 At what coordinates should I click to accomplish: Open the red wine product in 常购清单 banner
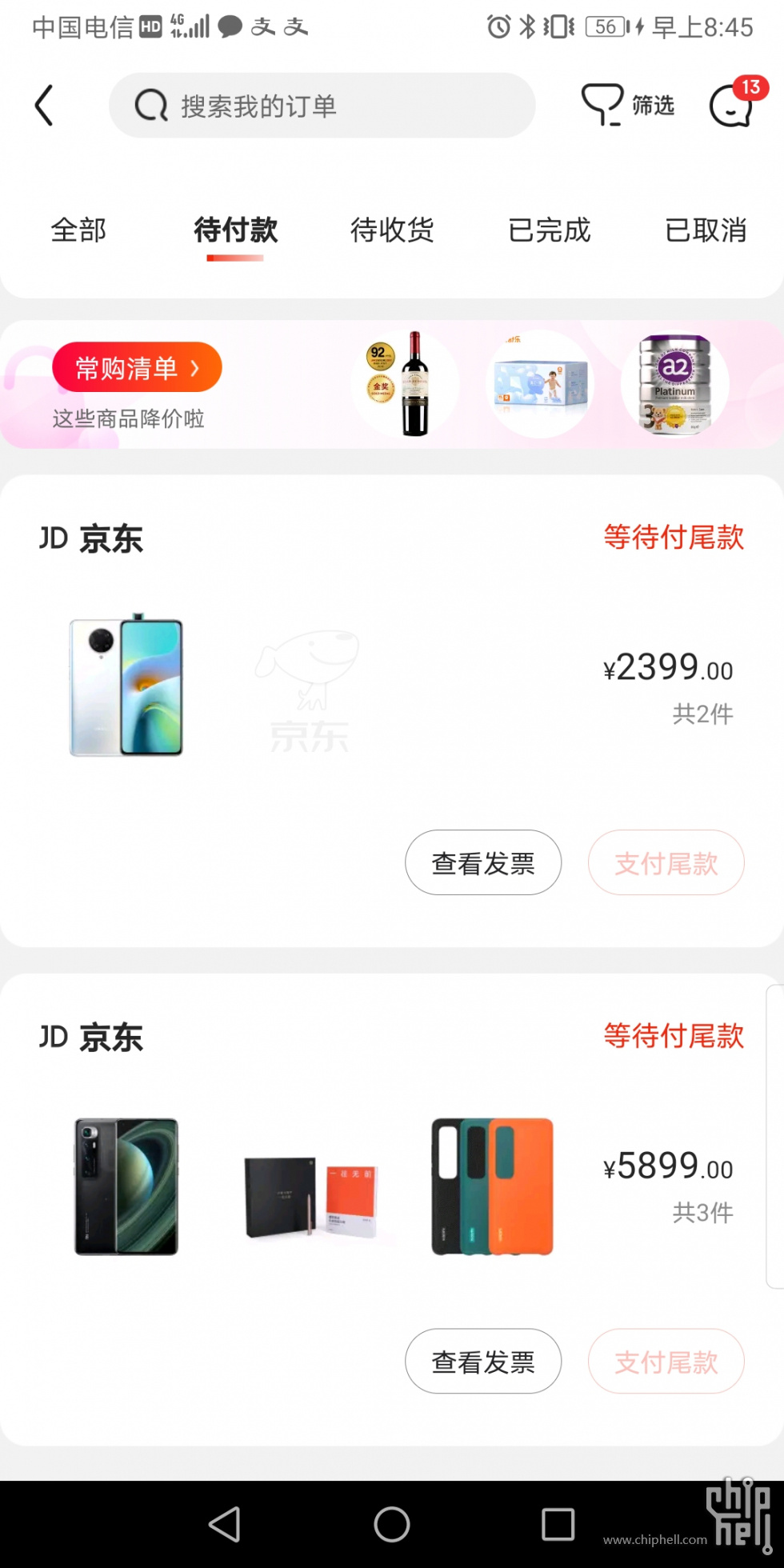pyautogui.click(x=406, y=384)
